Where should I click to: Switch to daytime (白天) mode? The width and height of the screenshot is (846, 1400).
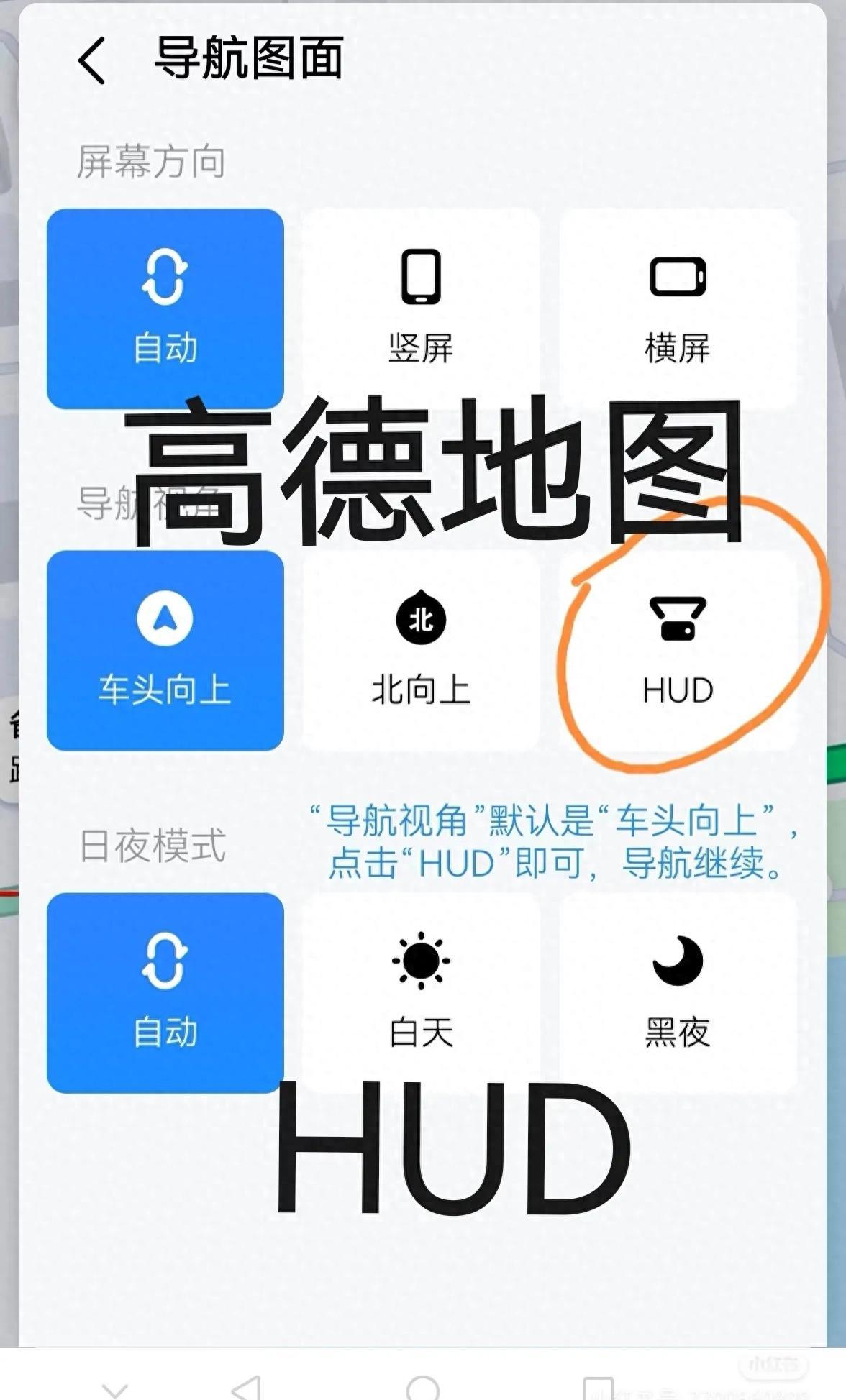coord(421,992)
